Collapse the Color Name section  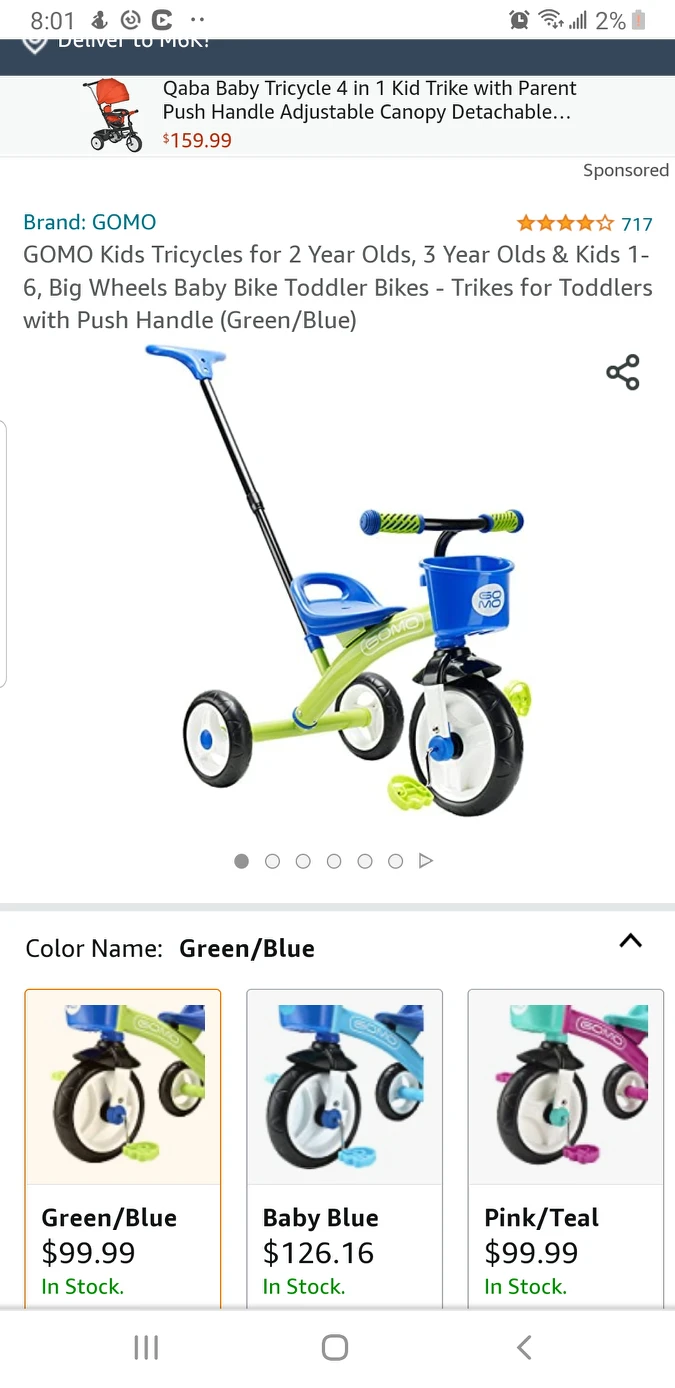pyautogui.click(x=630, y=941)
